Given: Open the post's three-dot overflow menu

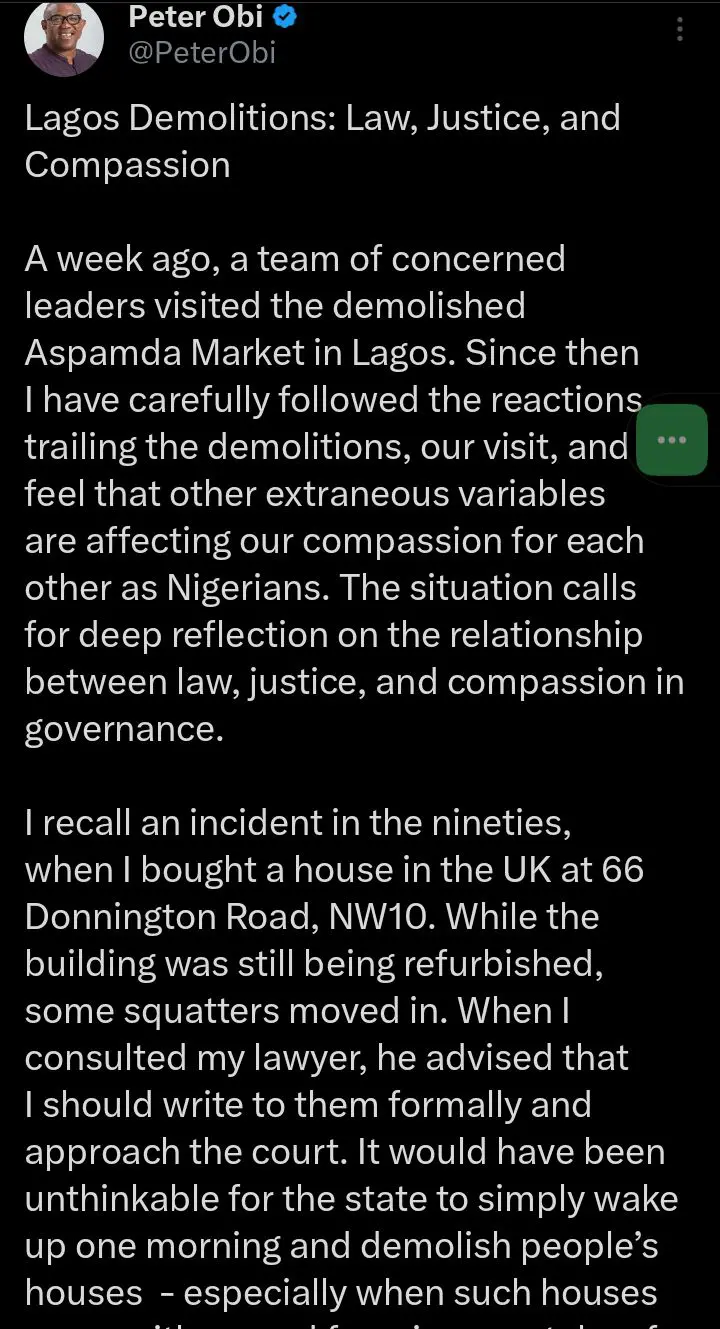Looking at the screenshot, I should [680, 30].
